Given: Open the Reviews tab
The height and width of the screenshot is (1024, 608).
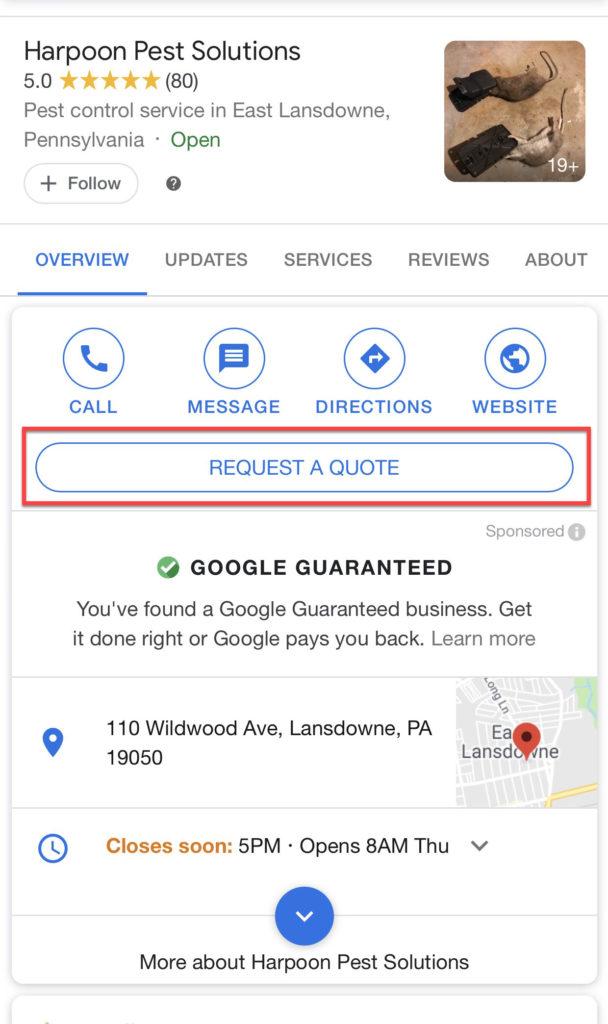Looking at the screenshot, I should coord(448,260).
